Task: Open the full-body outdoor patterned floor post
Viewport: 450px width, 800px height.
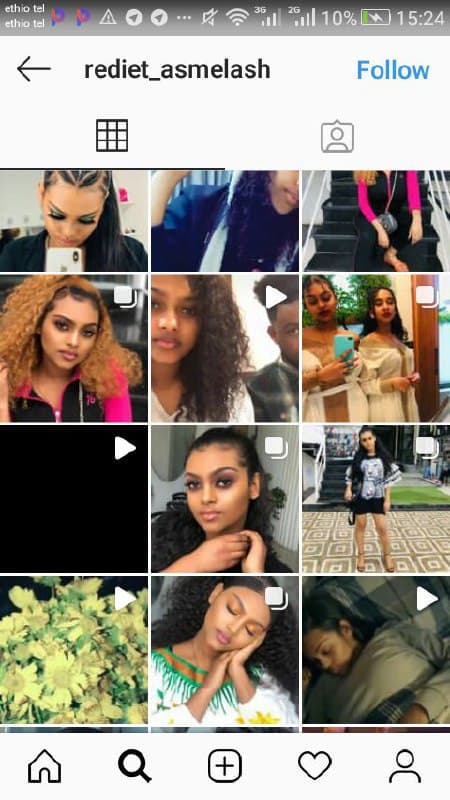Action: [376, 499]
